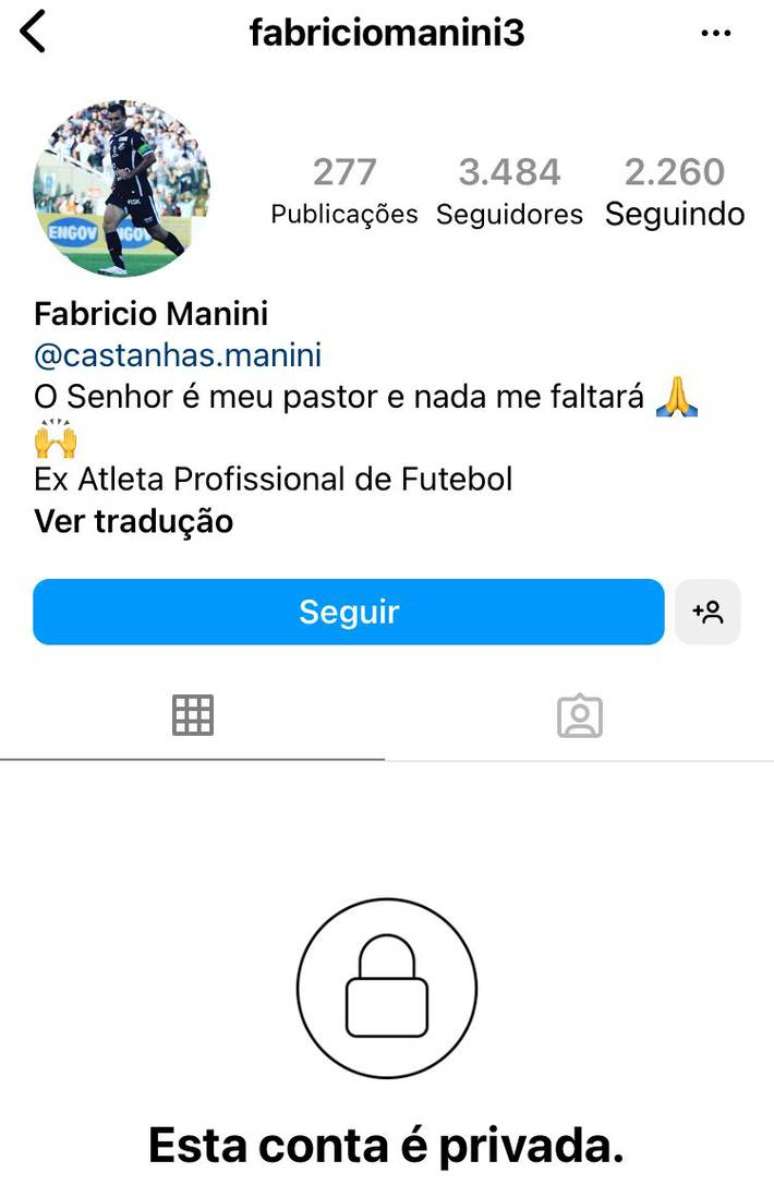The height and width of the screenshot is (1197, 774).
Task: Tap the bio line Ex Atleta Profissional de Futebol
Action: (272, 478)
